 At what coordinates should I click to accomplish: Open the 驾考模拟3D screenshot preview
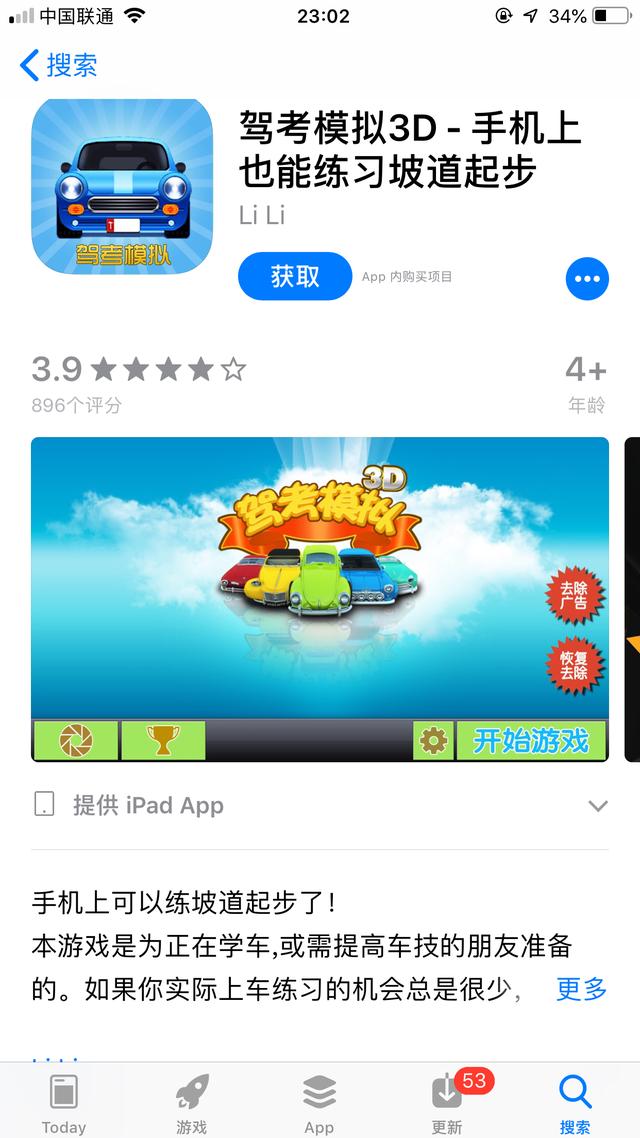[320, 599]
